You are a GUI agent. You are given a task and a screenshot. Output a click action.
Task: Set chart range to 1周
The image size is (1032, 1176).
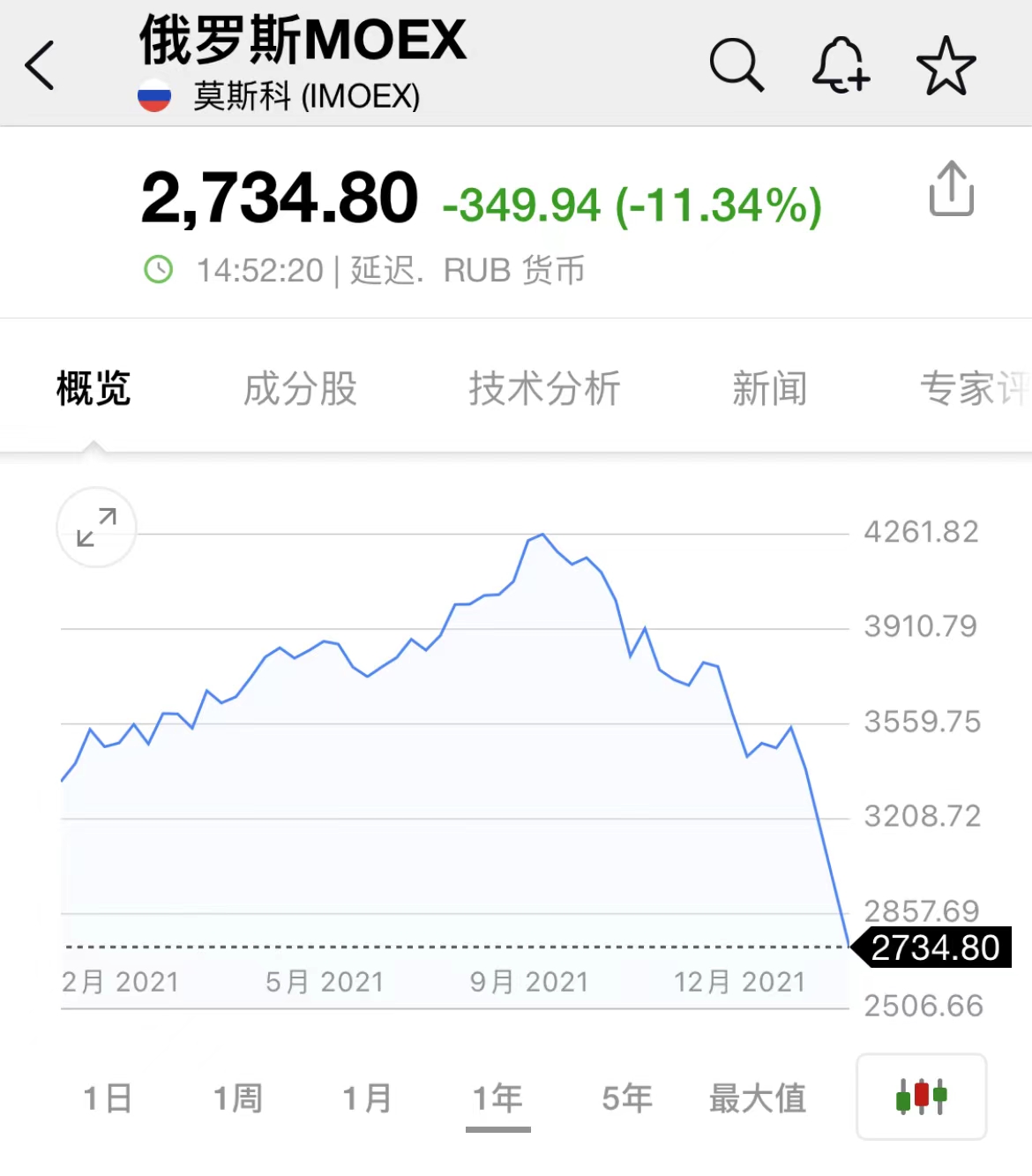pyautogui.click(x=238, y=1098)
